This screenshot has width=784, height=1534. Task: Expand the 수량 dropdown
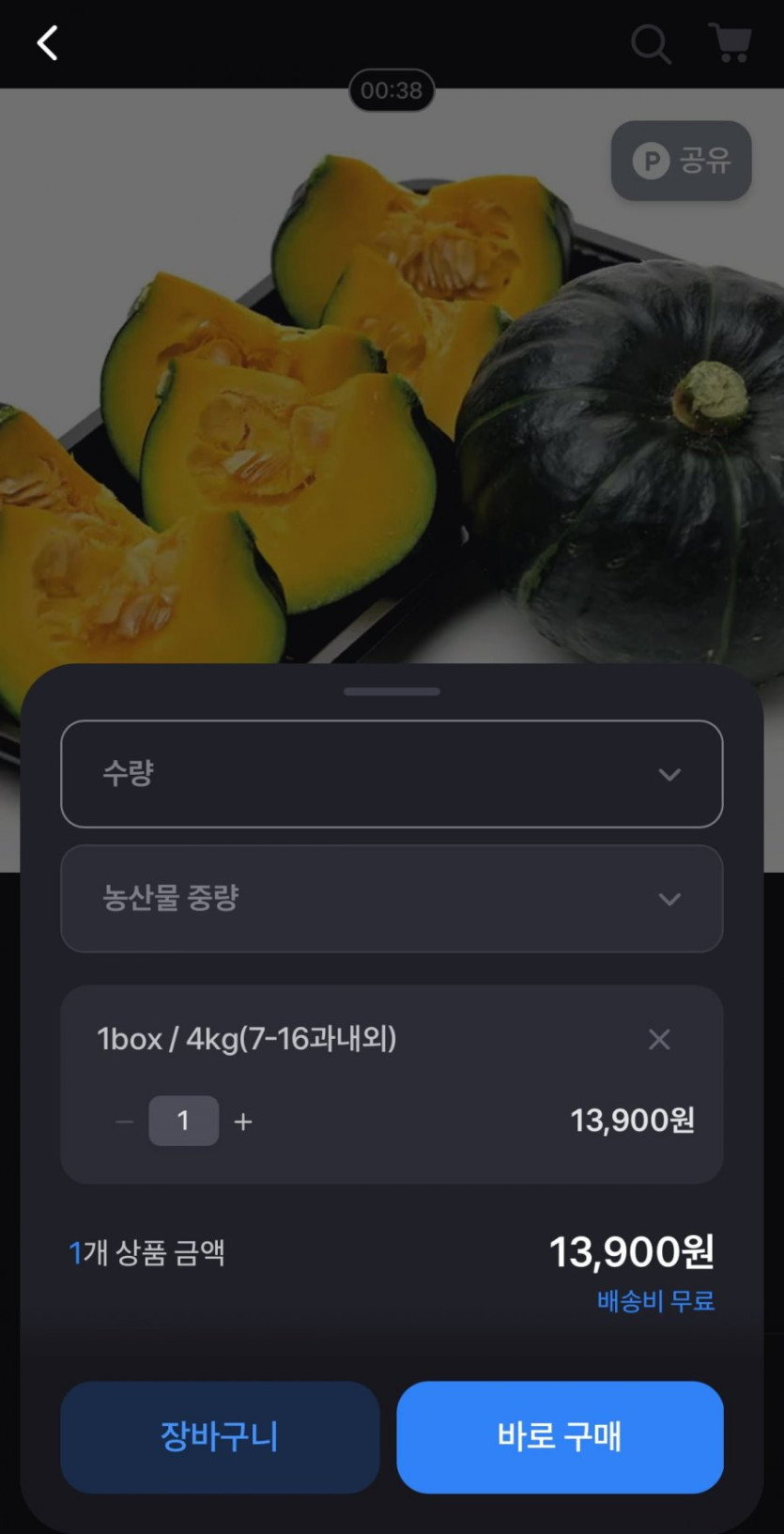pos(392,774)
